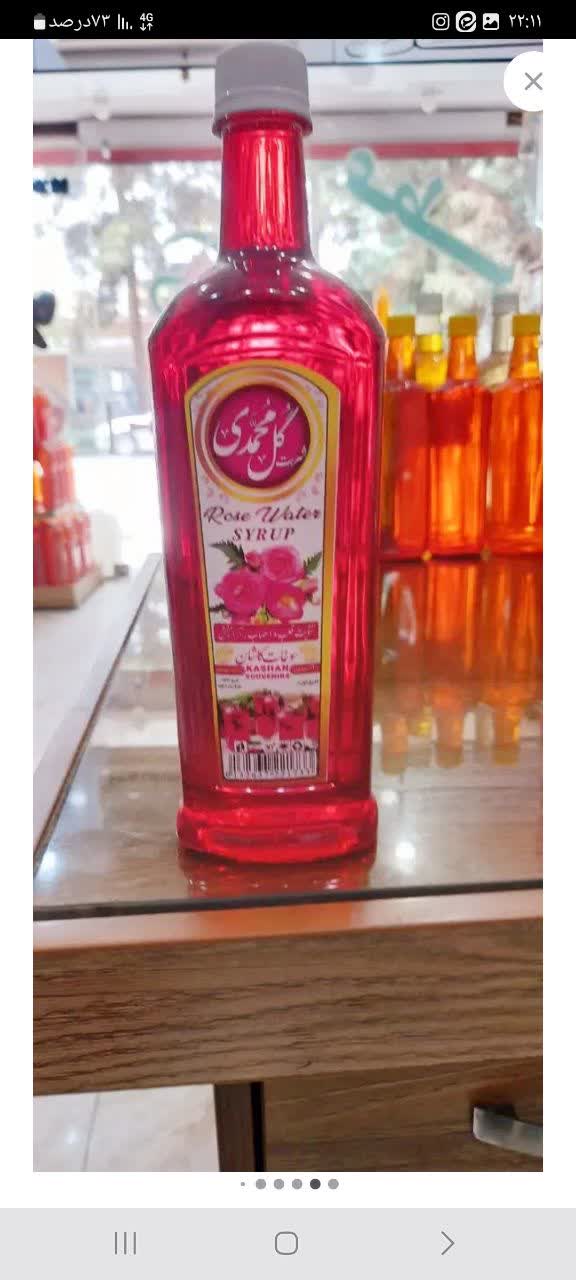This screenshot has width=576, height=1280.
Task: Open the rose water syrup photo
Action: tap(288, 605)
